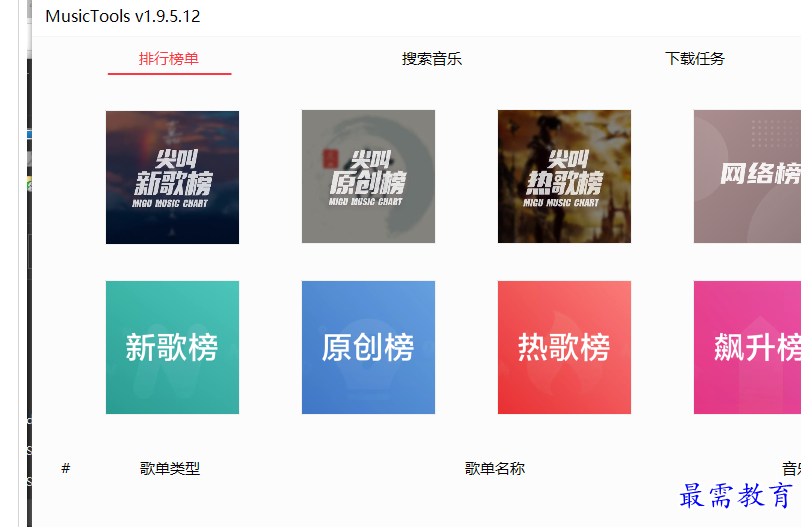Open the pink 飙升榜 tile
801x527 pixels.
tap(748, 347)
